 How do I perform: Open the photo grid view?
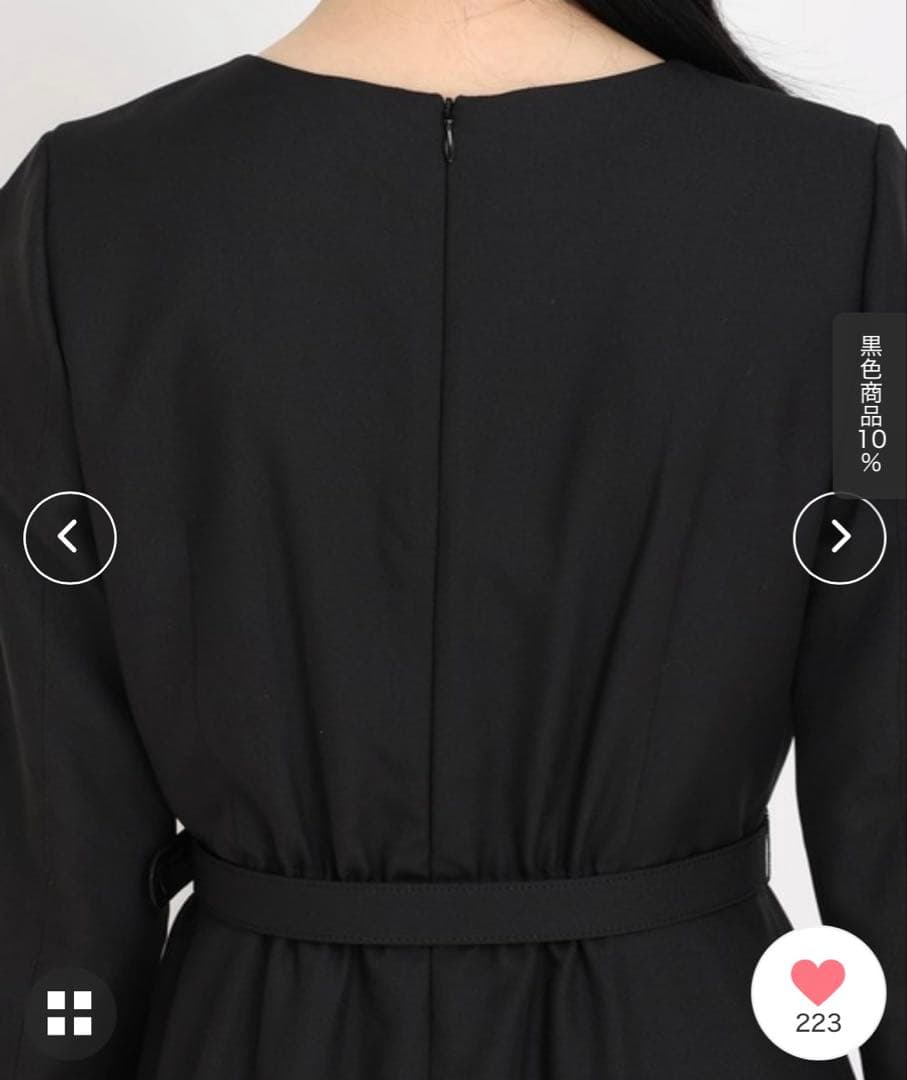point(69,1013)
